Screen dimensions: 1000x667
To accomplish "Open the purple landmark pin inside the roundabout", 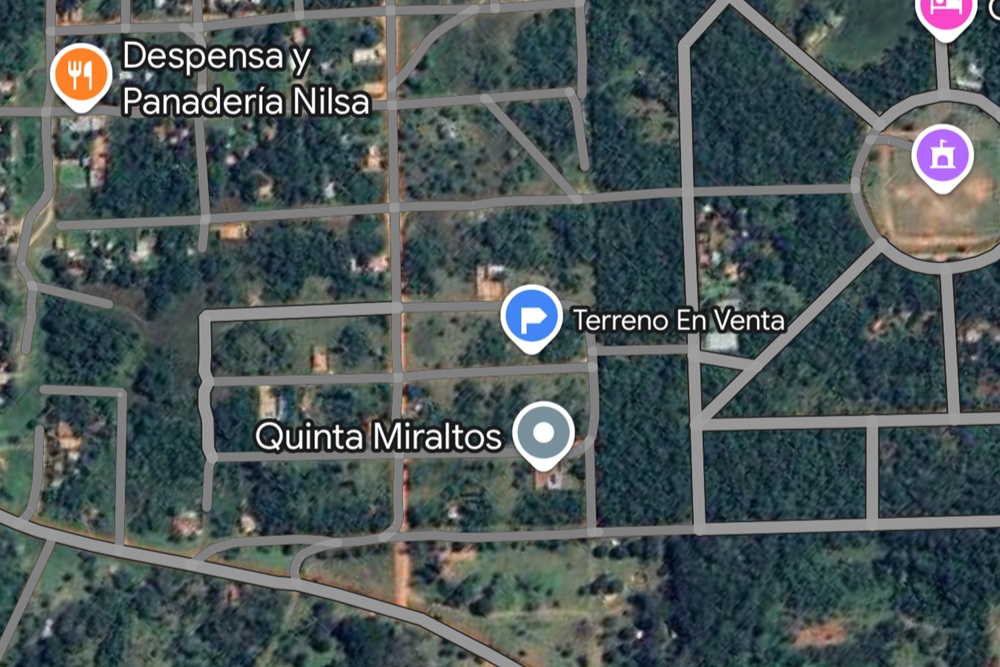I will (x=942, y=155).
